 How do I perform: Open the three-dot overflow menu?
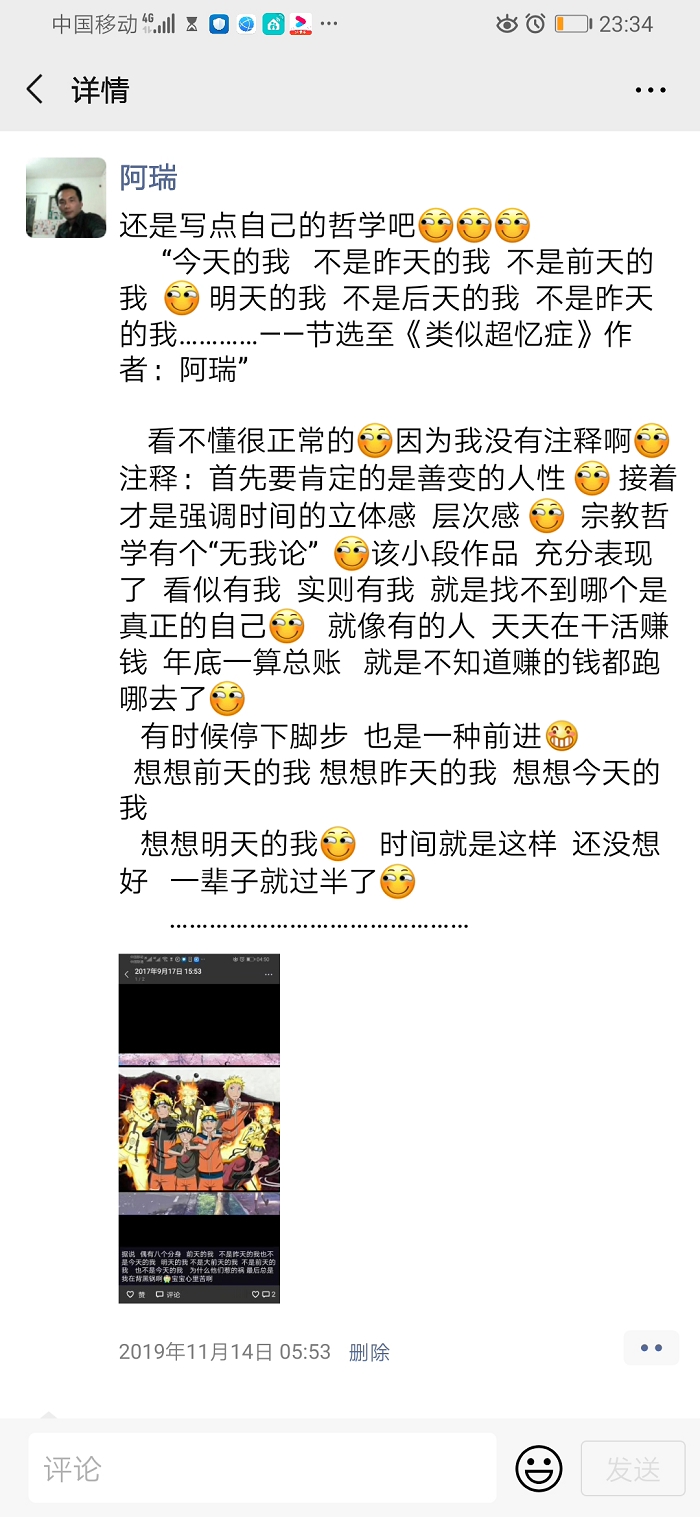[650, 90]
